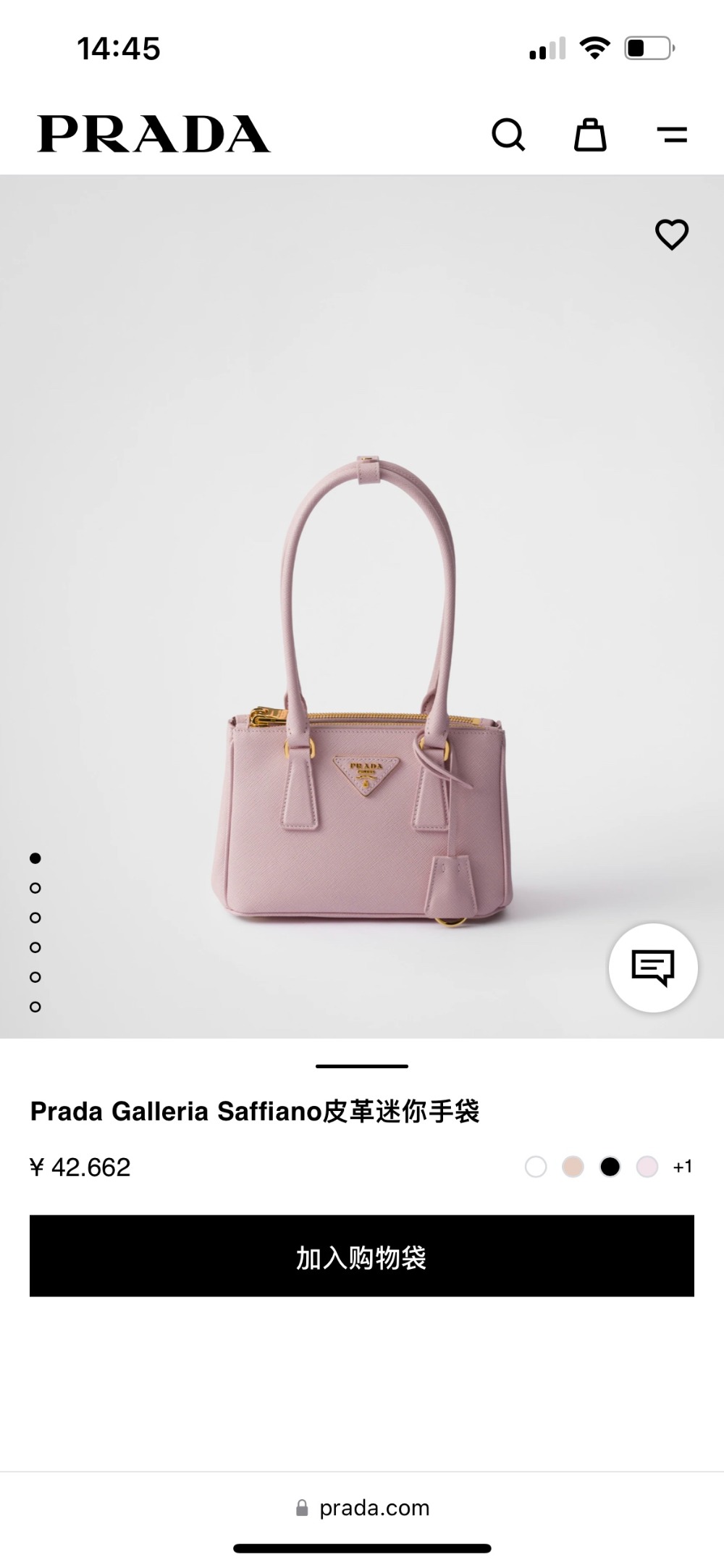724x1568 pixels.
Task: Jump to the second image dot
Action: click(x=35, y=888)
